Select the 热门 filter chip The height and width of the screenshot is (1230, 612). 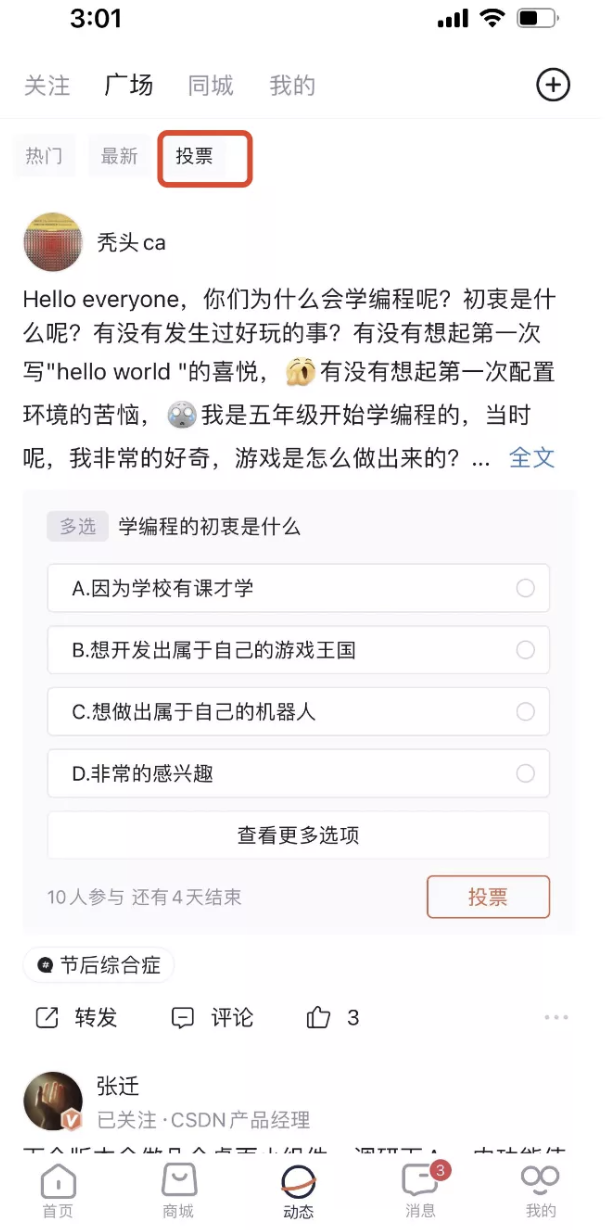44,156
